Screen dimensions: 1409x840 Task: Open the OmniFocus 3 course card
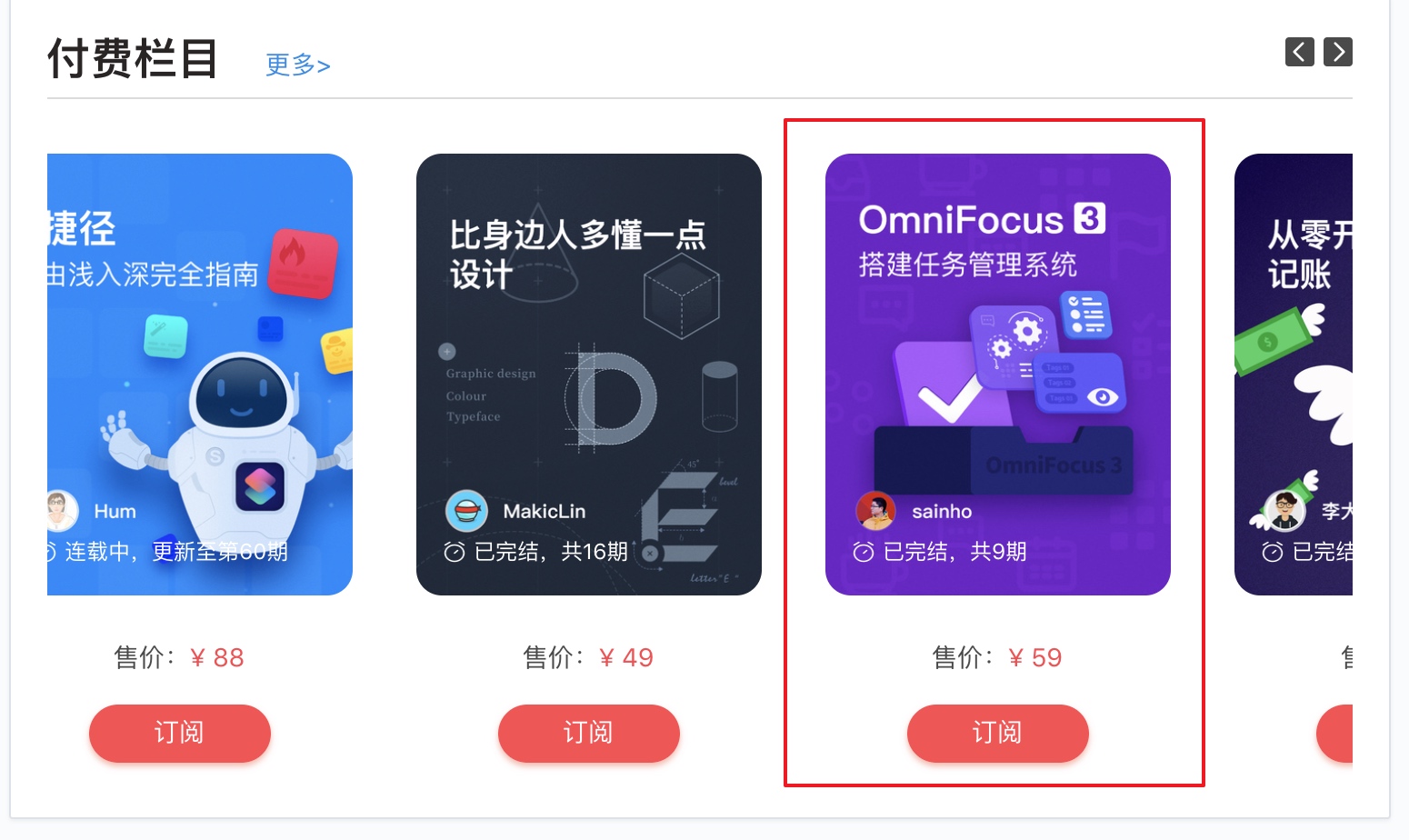[x=997, y=374]
